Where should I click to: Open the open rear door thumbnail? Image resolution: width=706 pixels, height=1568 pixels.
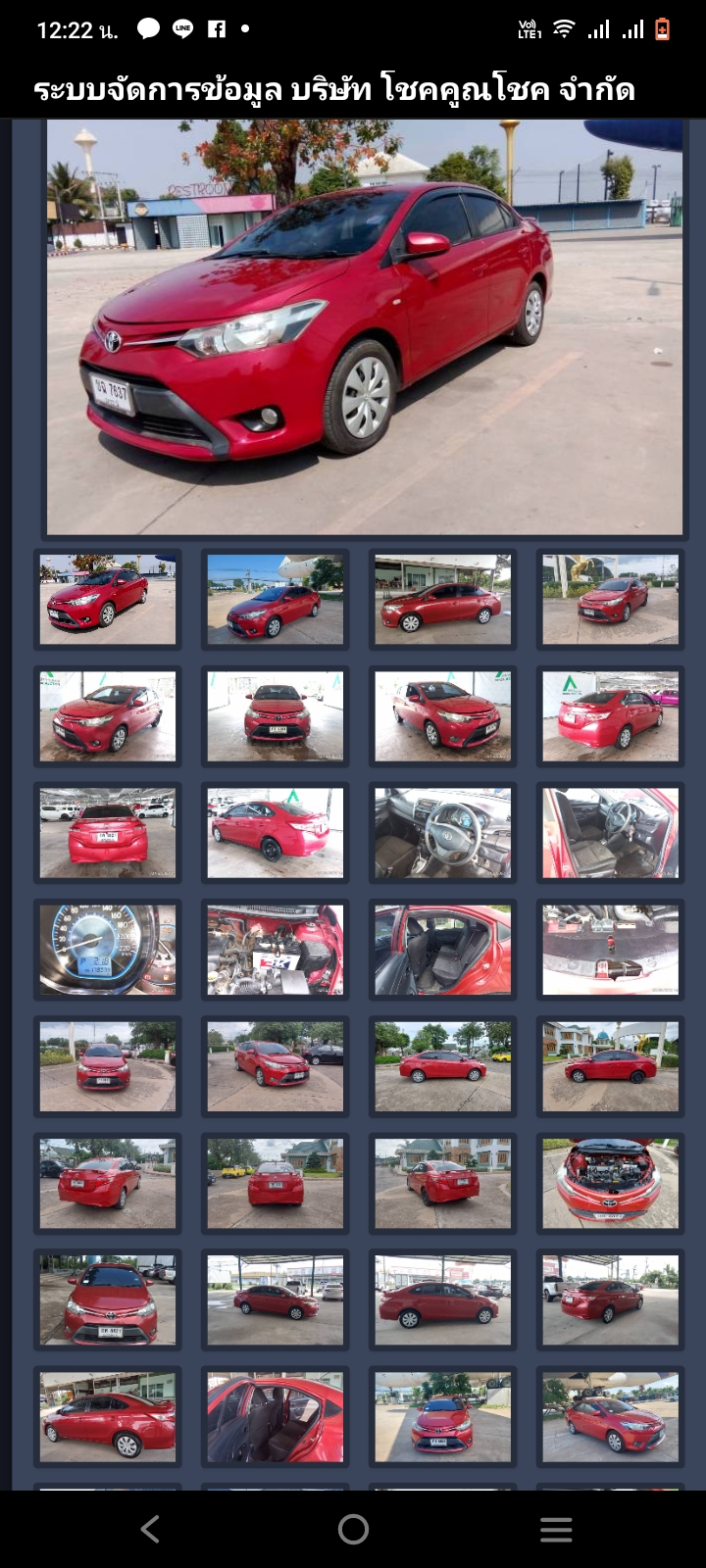pyautogui.click(x=276, y=1417)
